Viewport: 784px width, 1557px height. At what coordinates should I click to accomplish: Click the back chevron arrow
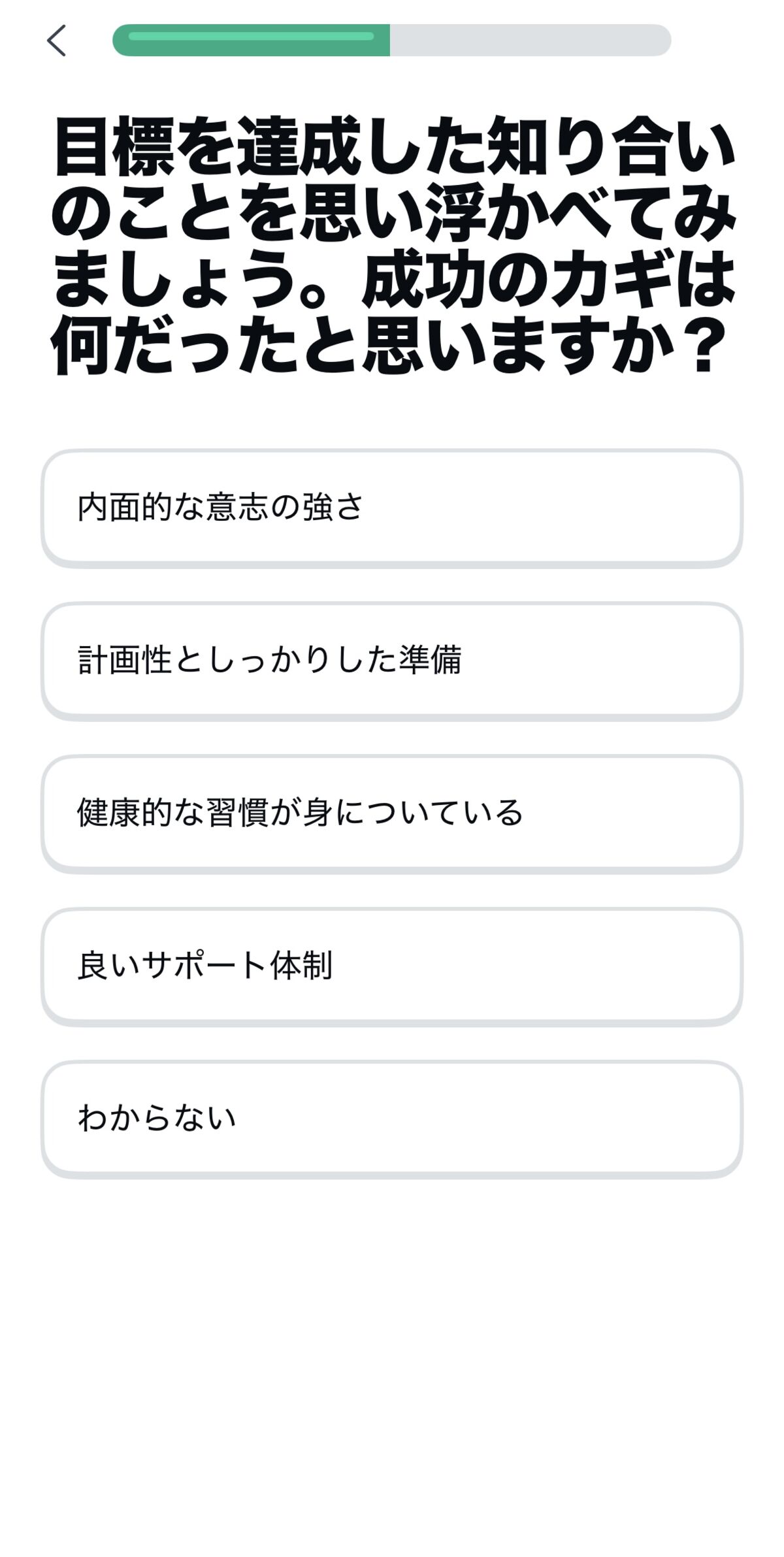pos(57,39)
